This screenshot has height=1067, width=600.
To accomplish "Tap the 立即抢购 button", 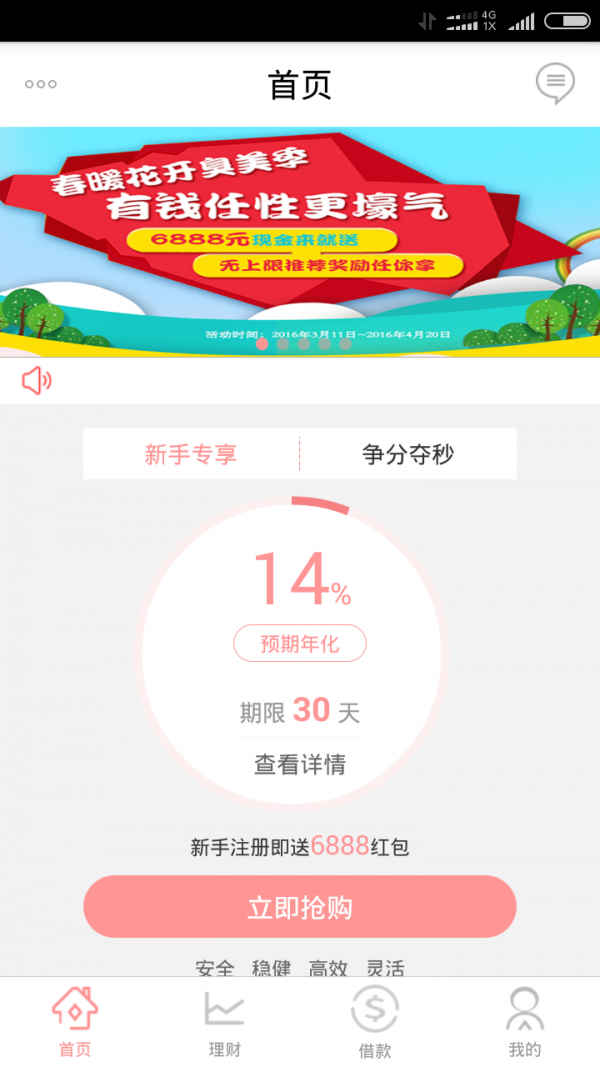I will pyautogui.click(x=300, y=907).
